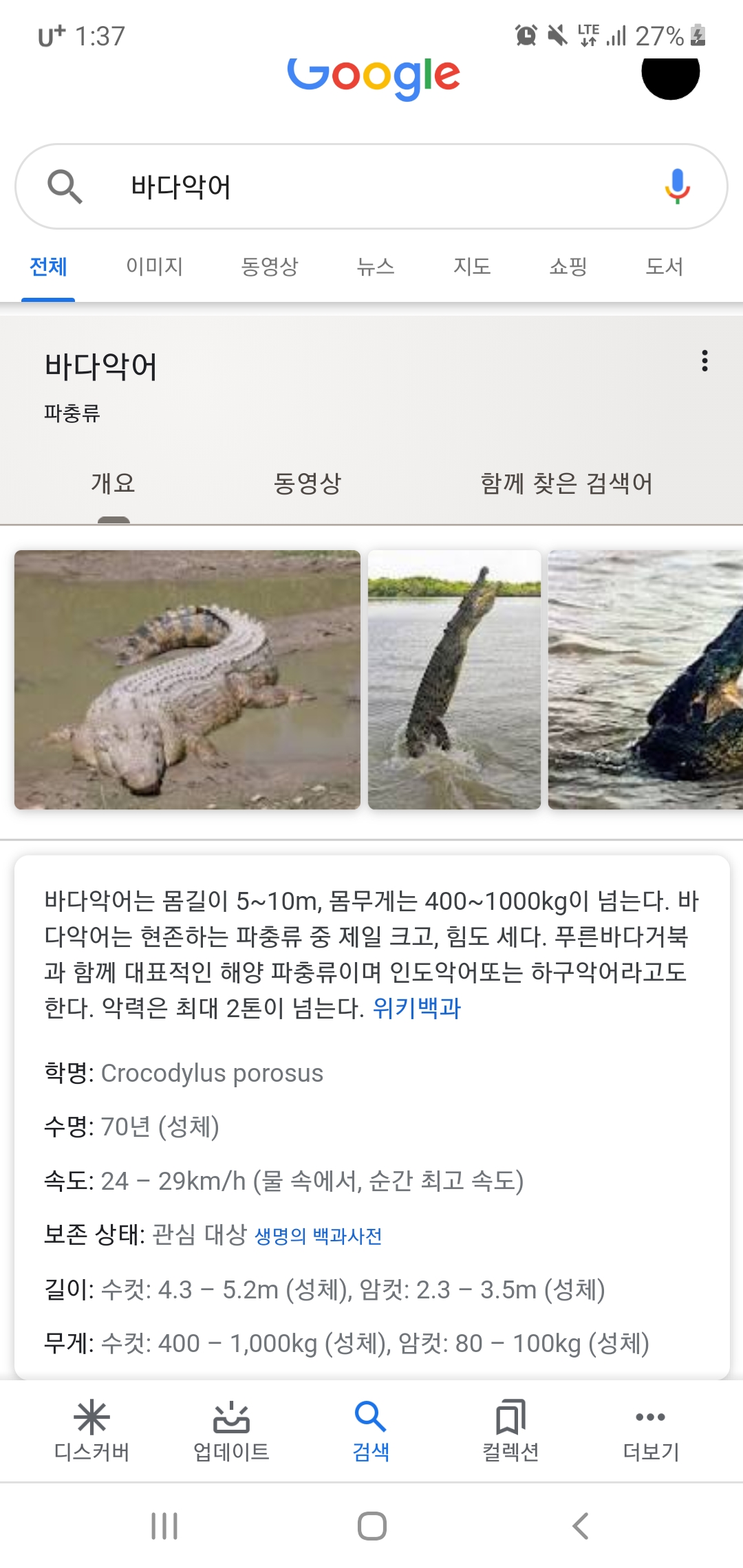Switch to the 이미지 results tab
This screenshot has height=1568, width=743.
pyautogui.click(x=154, y=266)
